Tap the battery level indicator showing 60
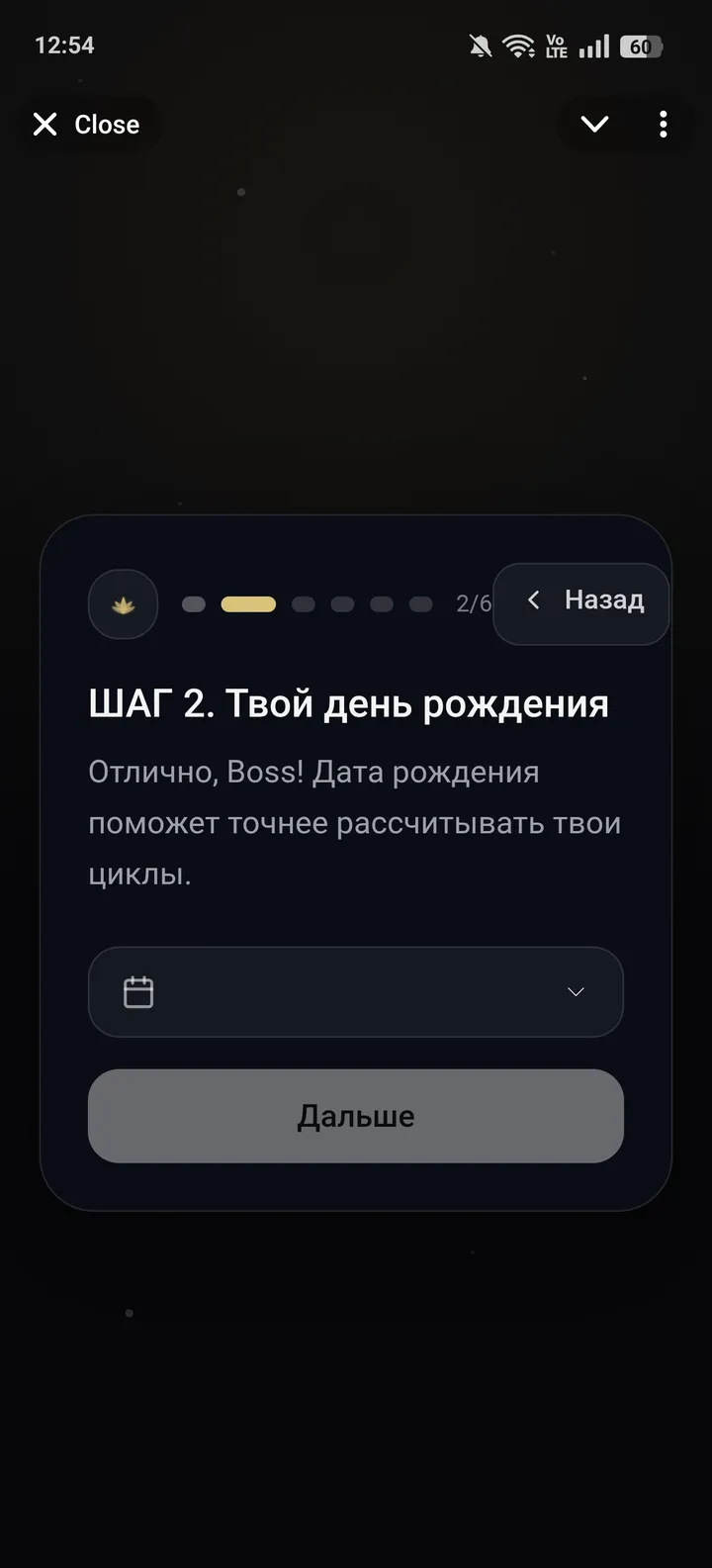Viewport: 712px width, 1568px height. coord(640,46)
